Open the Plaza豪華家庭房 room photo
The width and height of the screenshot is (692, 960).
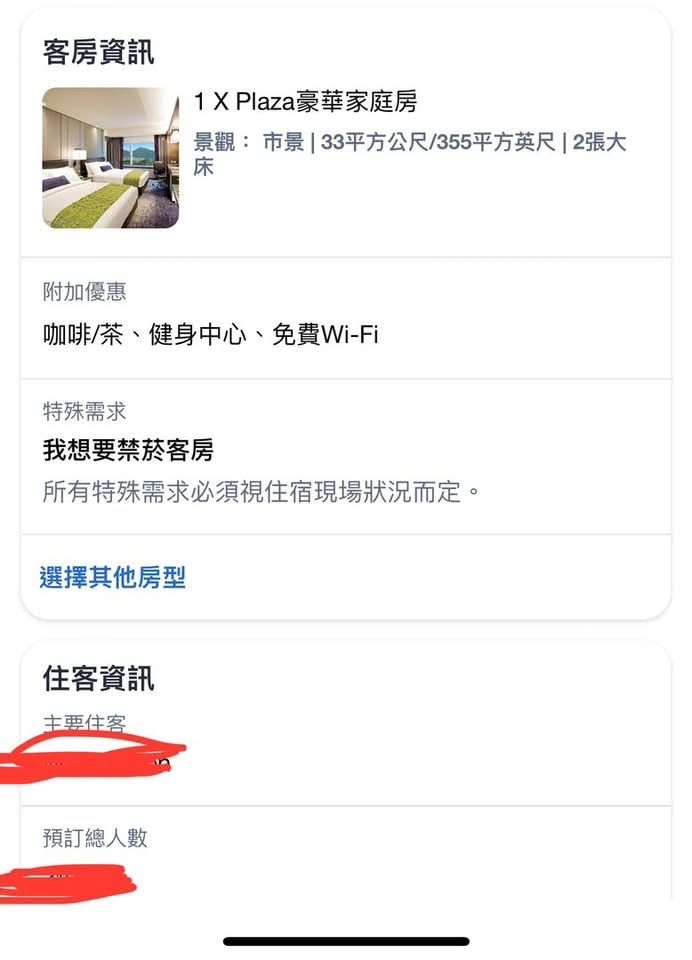pos(110,158)
